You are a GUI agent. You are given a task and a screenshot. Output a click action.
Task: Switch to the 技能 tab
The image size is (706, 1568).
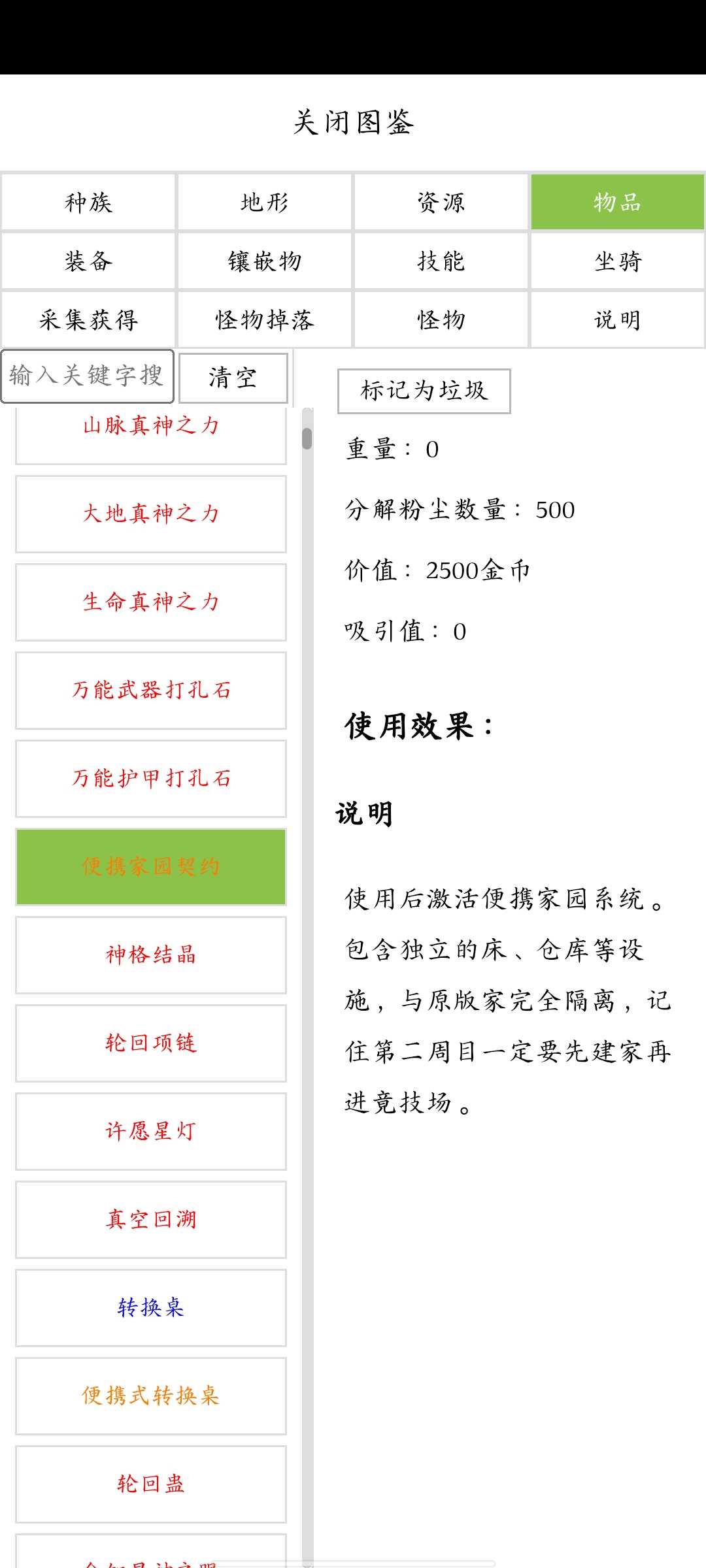(441, 261)
